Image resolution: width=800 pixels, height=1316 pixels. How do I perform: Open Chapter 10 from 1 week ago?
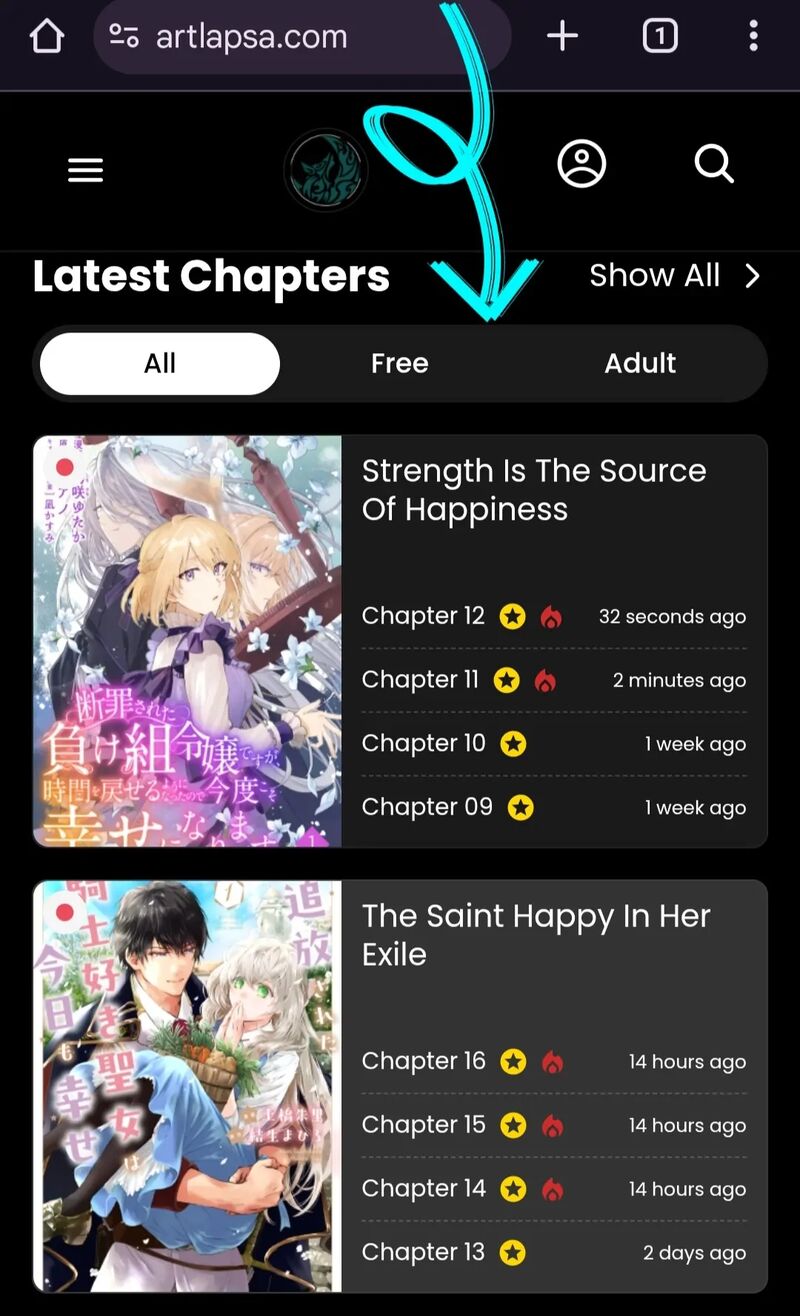(423, 743)
